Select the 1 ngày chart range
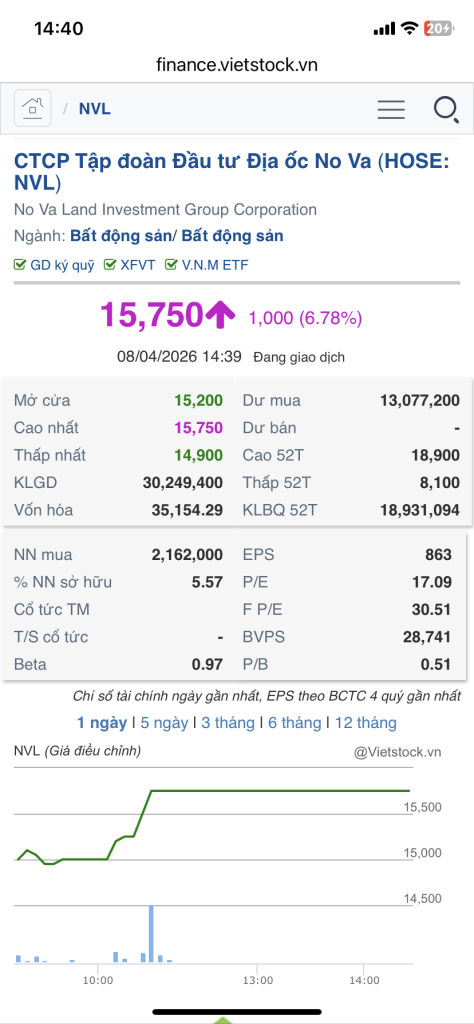This screenshot has width=474, height=1024. pos(102,723)
